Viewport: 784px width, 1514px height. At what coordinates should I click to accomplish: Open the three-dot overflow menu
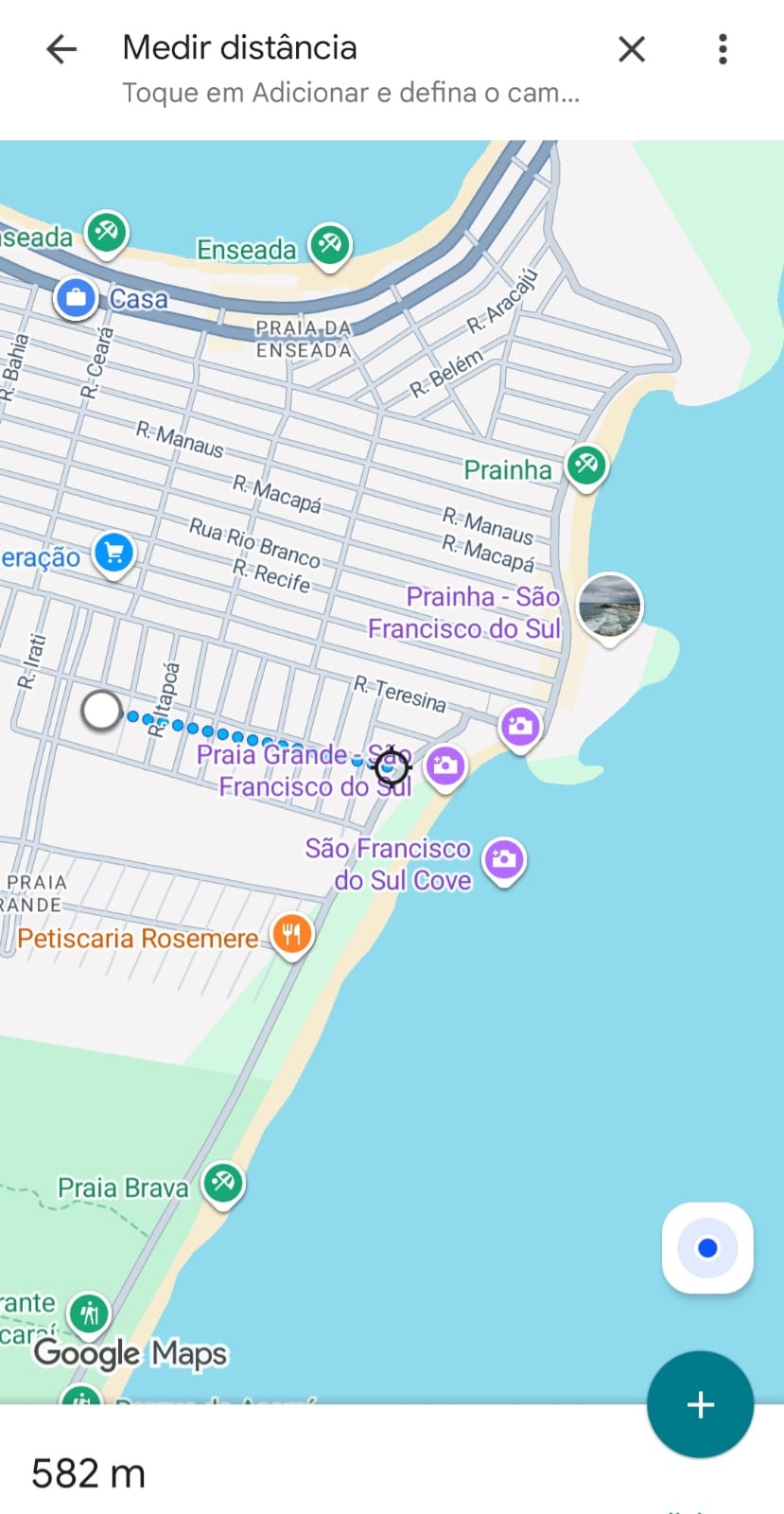click(x=723, y=49)
